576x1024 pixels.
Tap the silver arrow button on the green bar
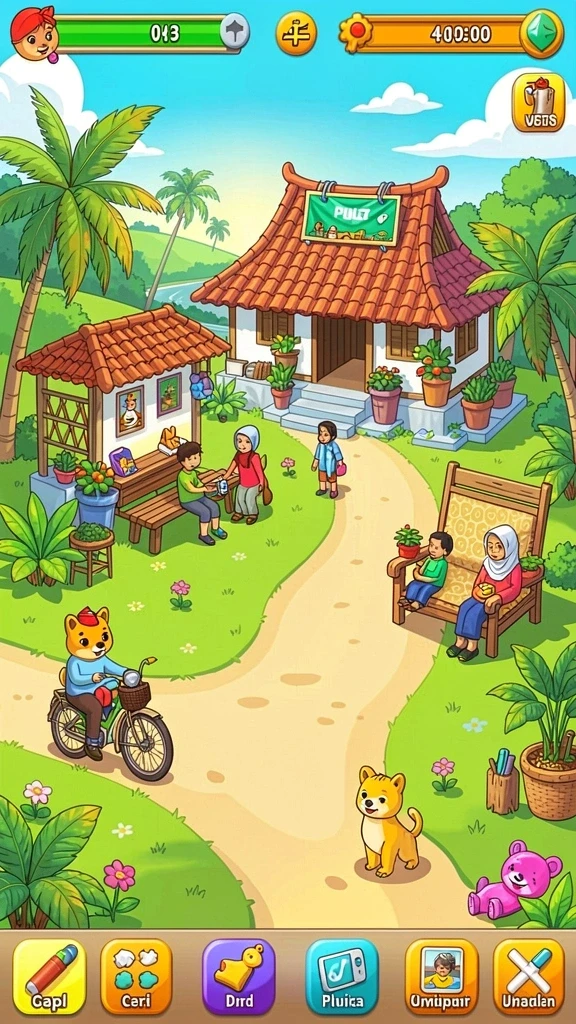click(234, 31)
